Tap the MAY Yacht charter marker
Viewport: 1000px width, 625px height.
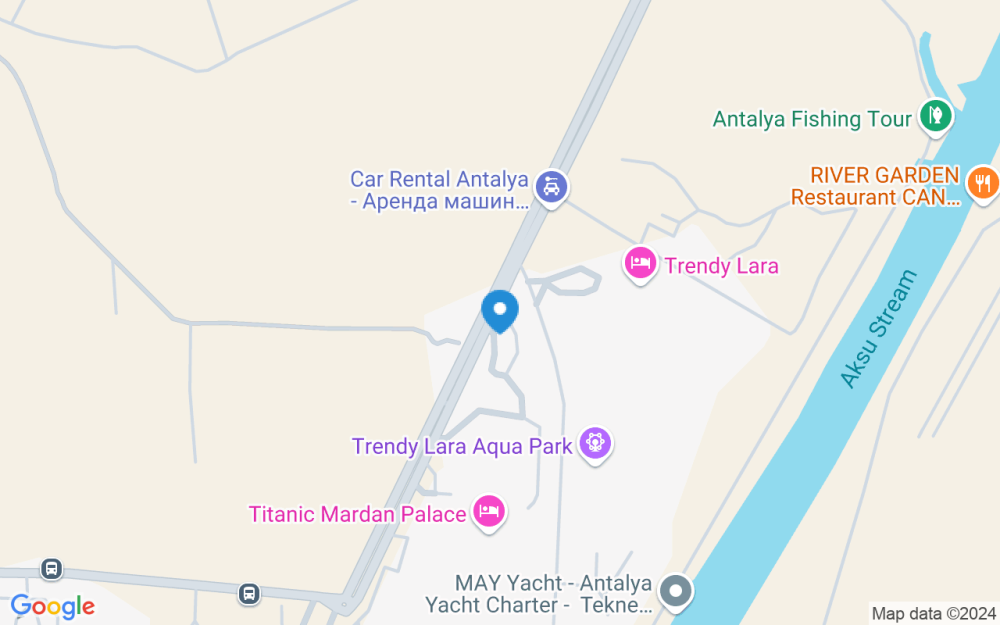point(676,590)
